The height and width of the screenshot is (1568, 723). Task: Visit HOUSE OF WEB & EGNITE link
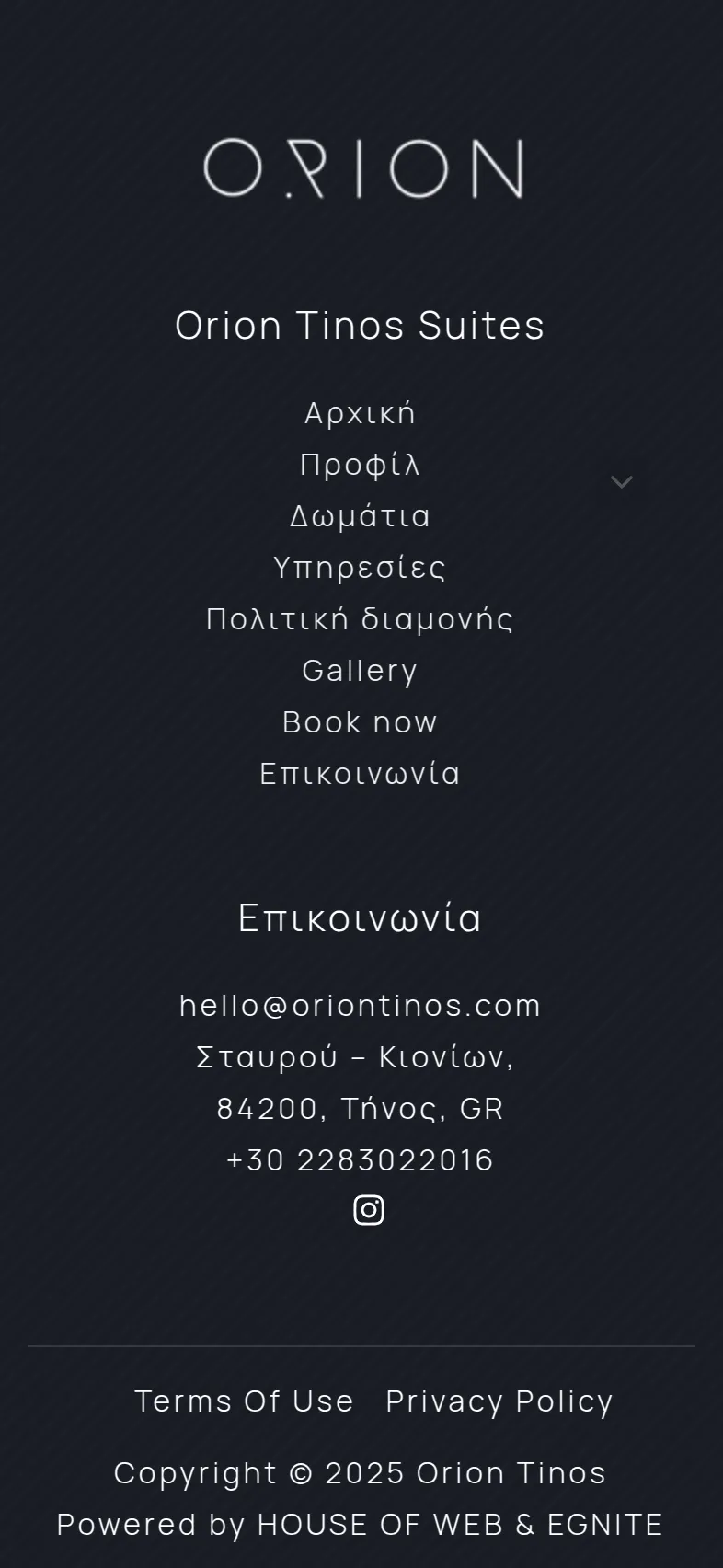click(x=460, y=1525)
